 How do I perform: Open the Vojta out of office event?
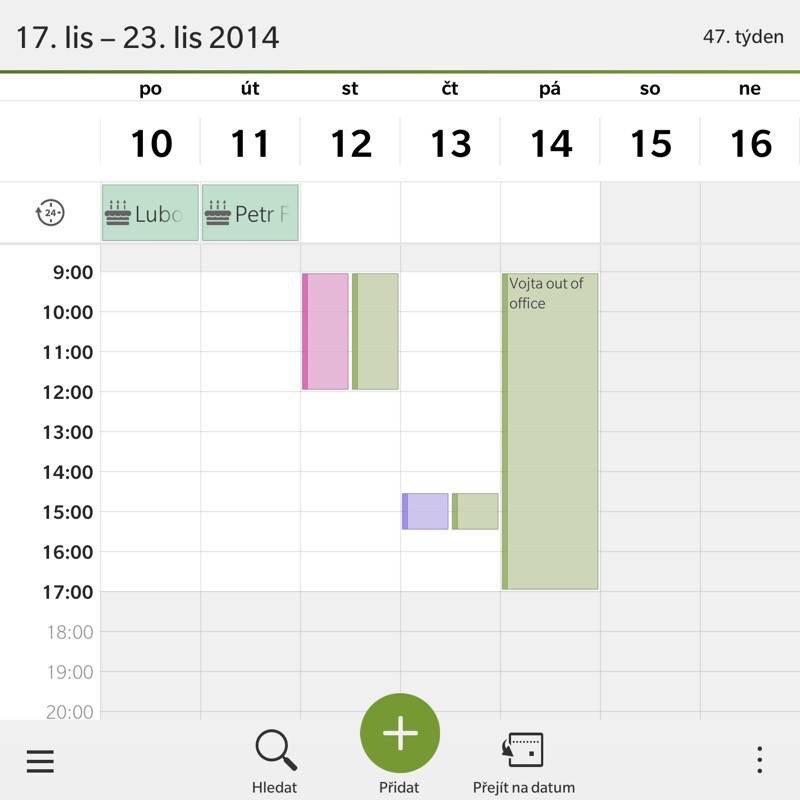click(x=550, y=430)
